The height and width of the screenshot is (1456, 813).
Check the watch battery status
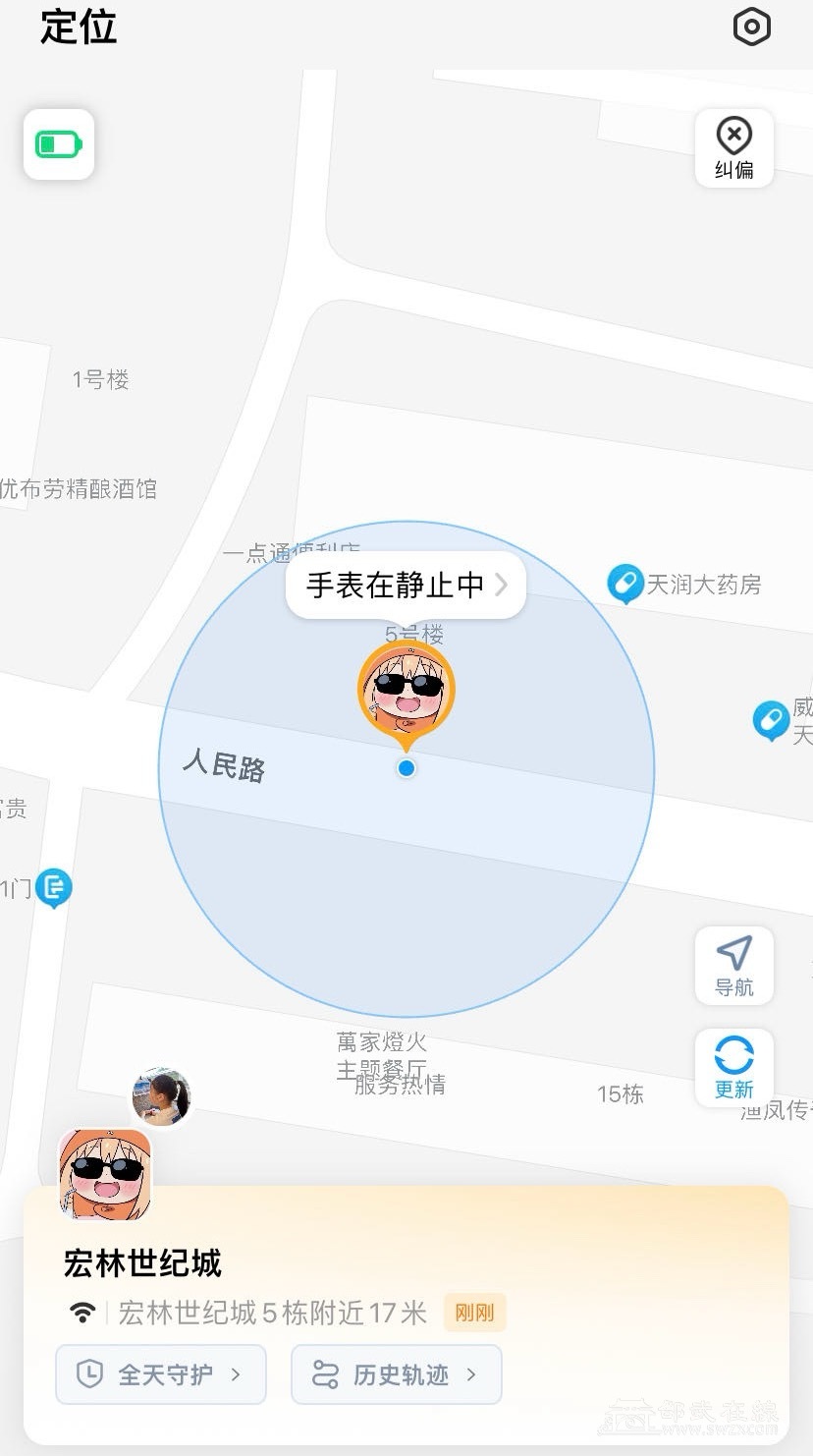(59, 145)
